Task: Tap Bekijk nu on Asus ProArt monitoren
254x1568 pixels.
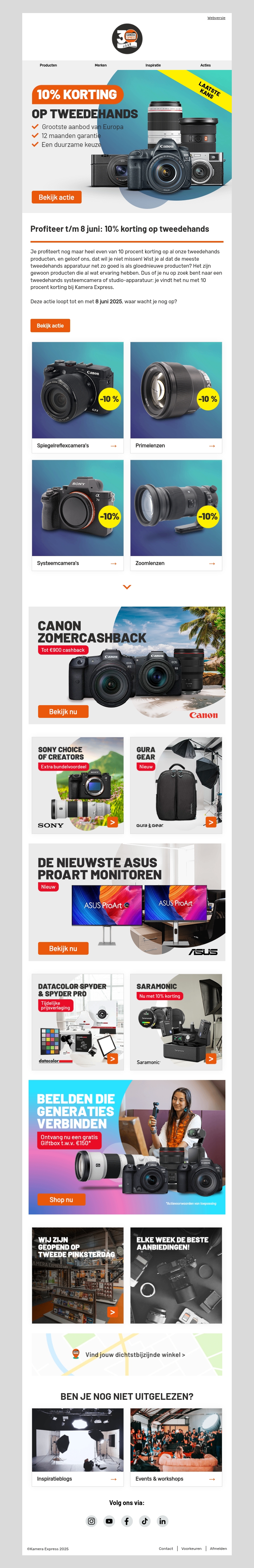Action: [63, 948]
